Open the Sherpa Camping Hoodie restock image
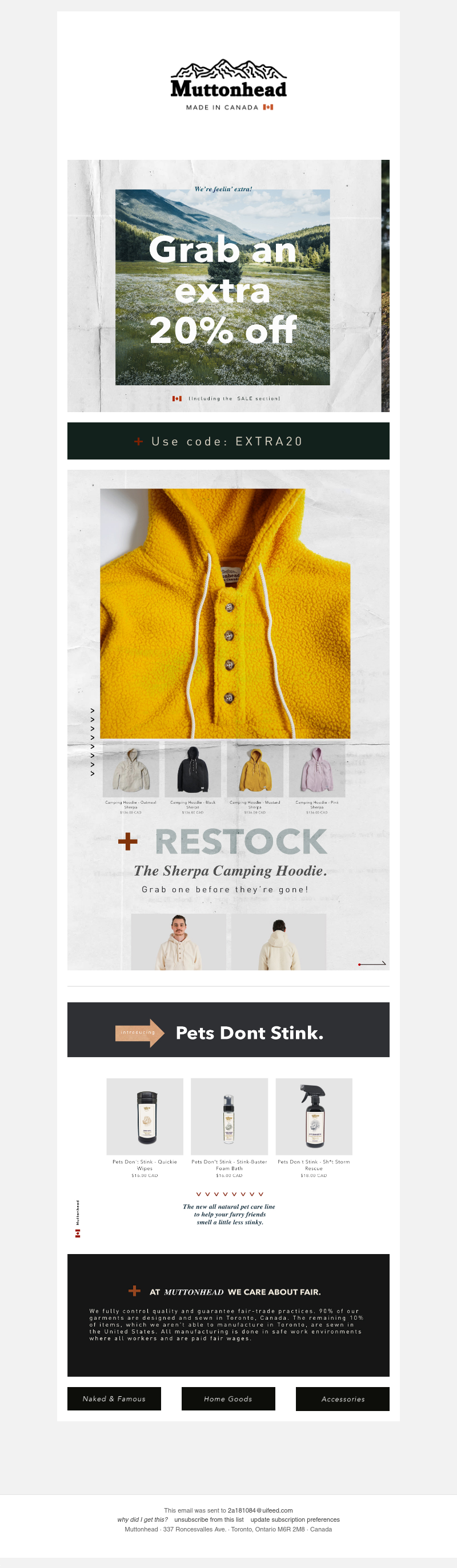This screenshot has height=1568, width=457. click(x=228, y=718)
